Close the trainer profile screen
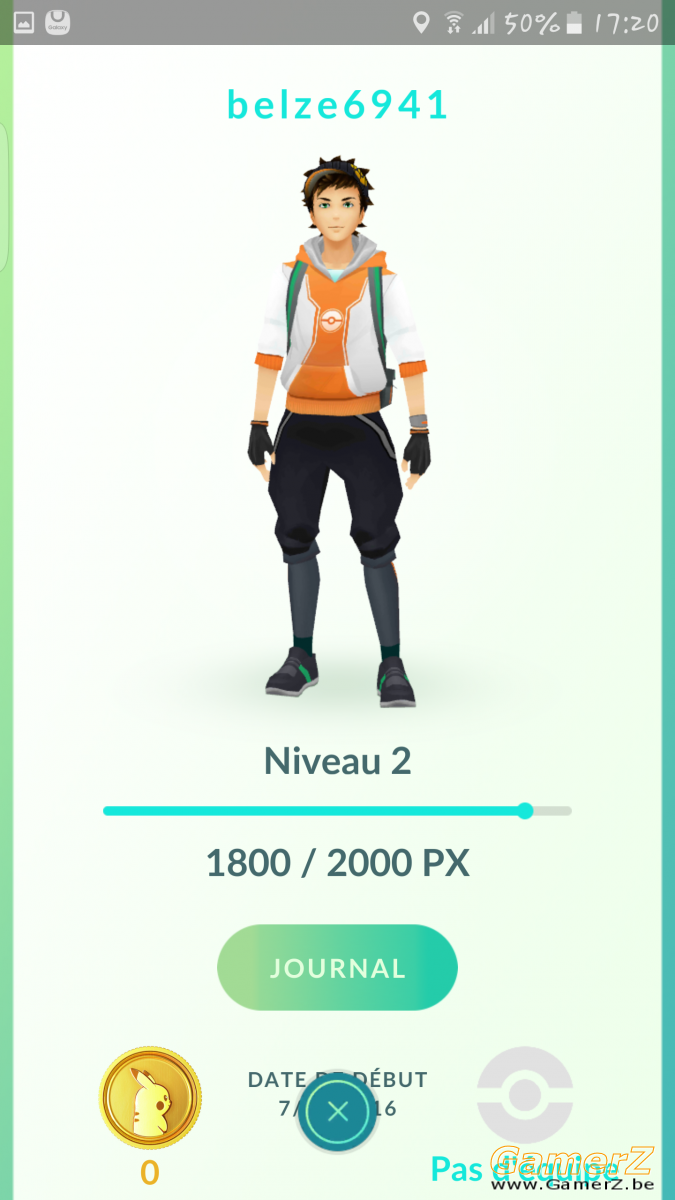The image size is (675, 1200). 338,1110
